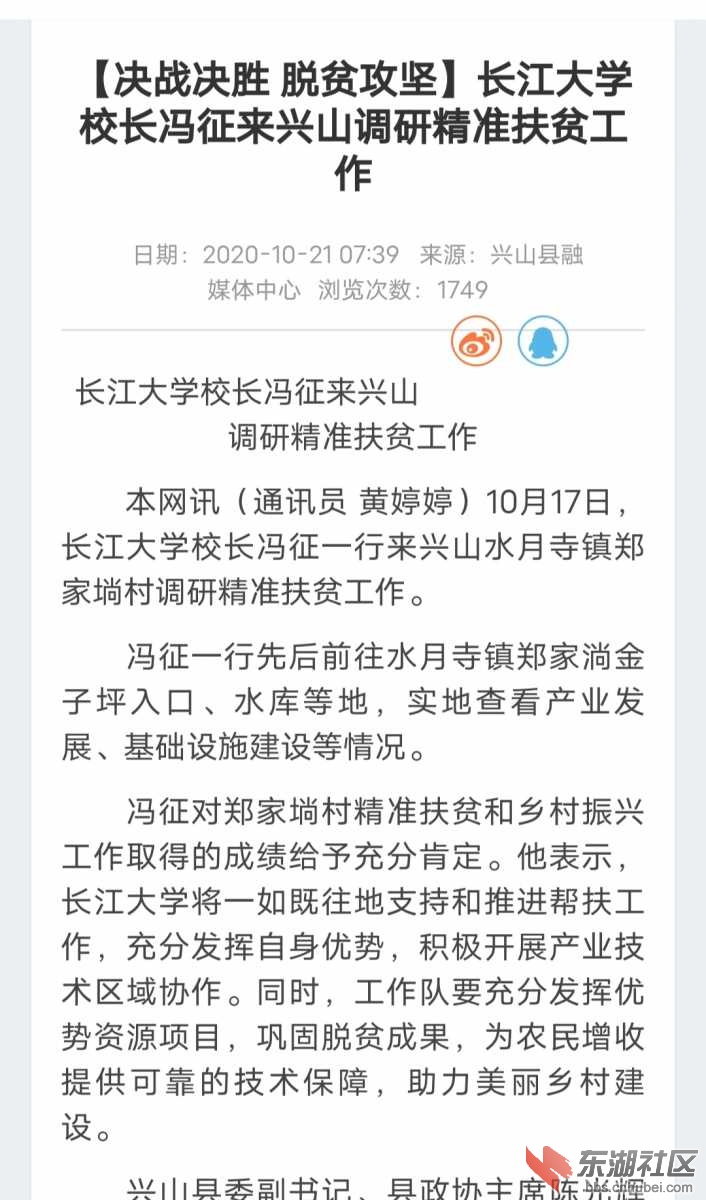Share the article to QQ
The width and height of the screenshot is (706, 1200).
click(x=543, y=343)
